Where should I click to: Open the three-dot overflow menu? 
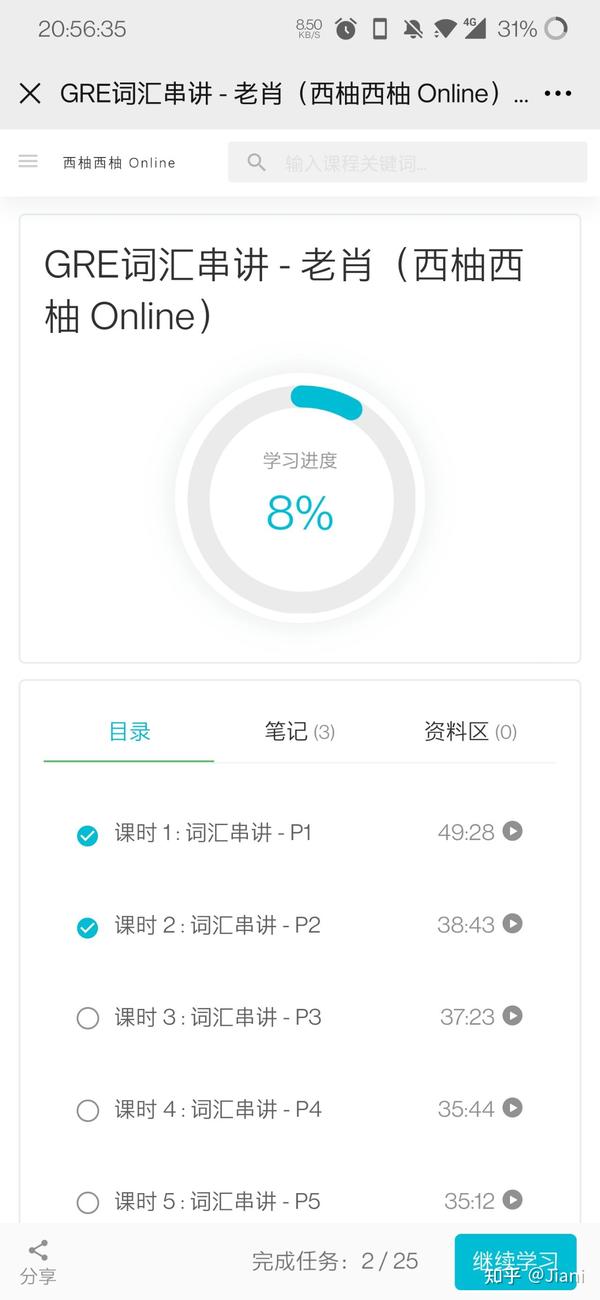point(557,94)
